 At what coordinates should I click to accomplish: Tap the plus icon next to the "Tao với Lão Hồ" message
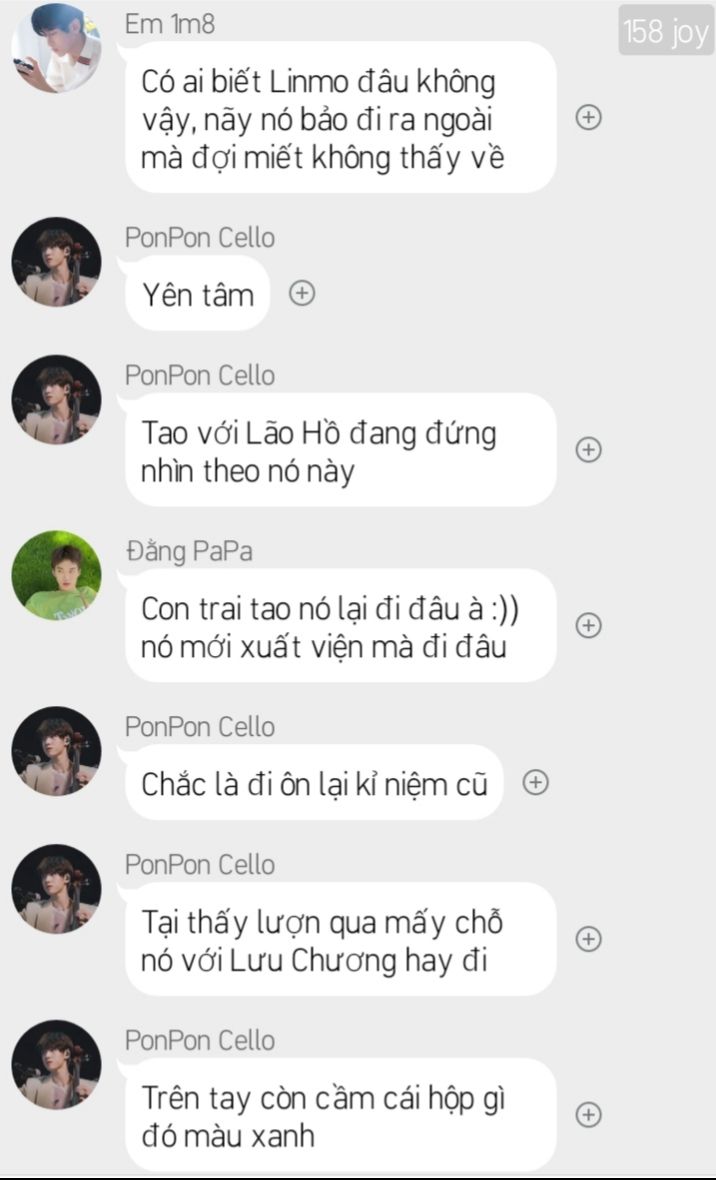click(589, 450)
